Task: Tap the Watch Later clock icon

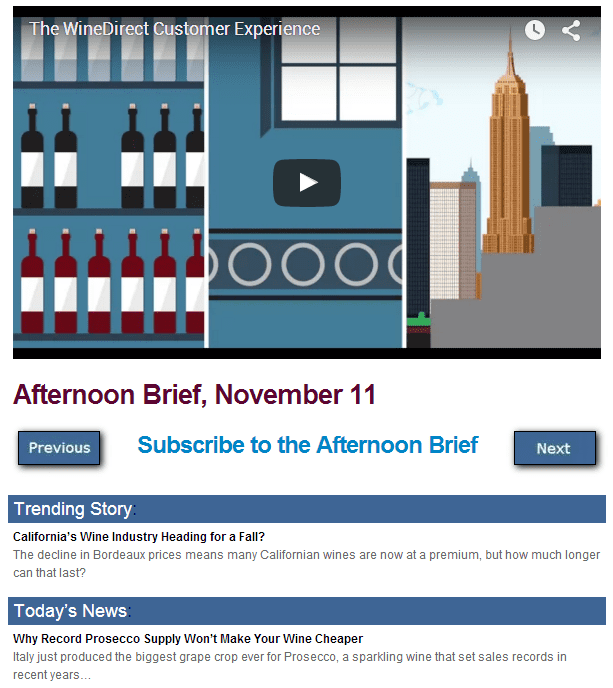Action: click(x=535, y=30)
